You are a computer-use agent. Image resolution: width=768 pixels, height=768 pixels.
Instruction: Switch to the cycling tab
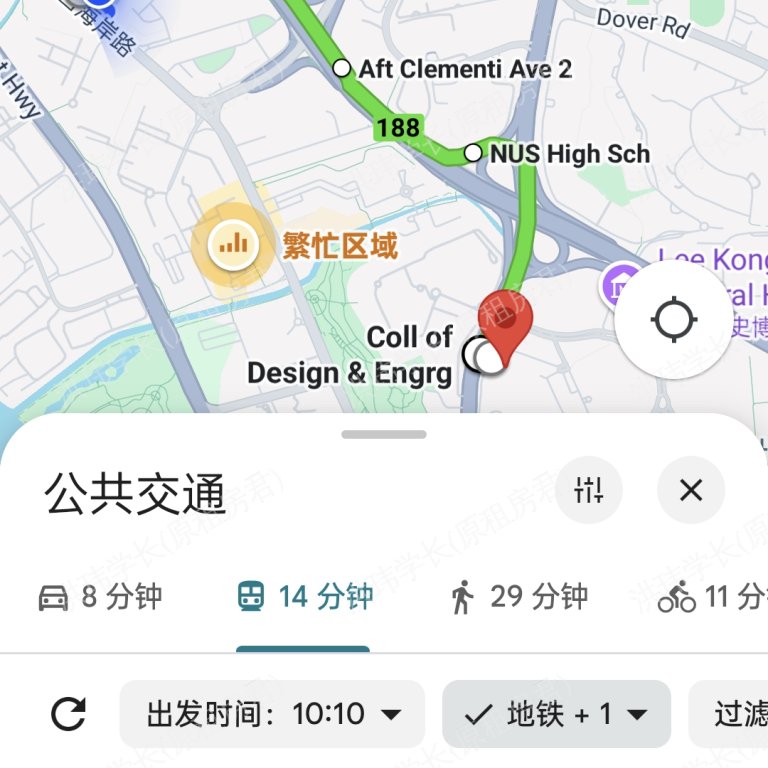pos(712,598)
